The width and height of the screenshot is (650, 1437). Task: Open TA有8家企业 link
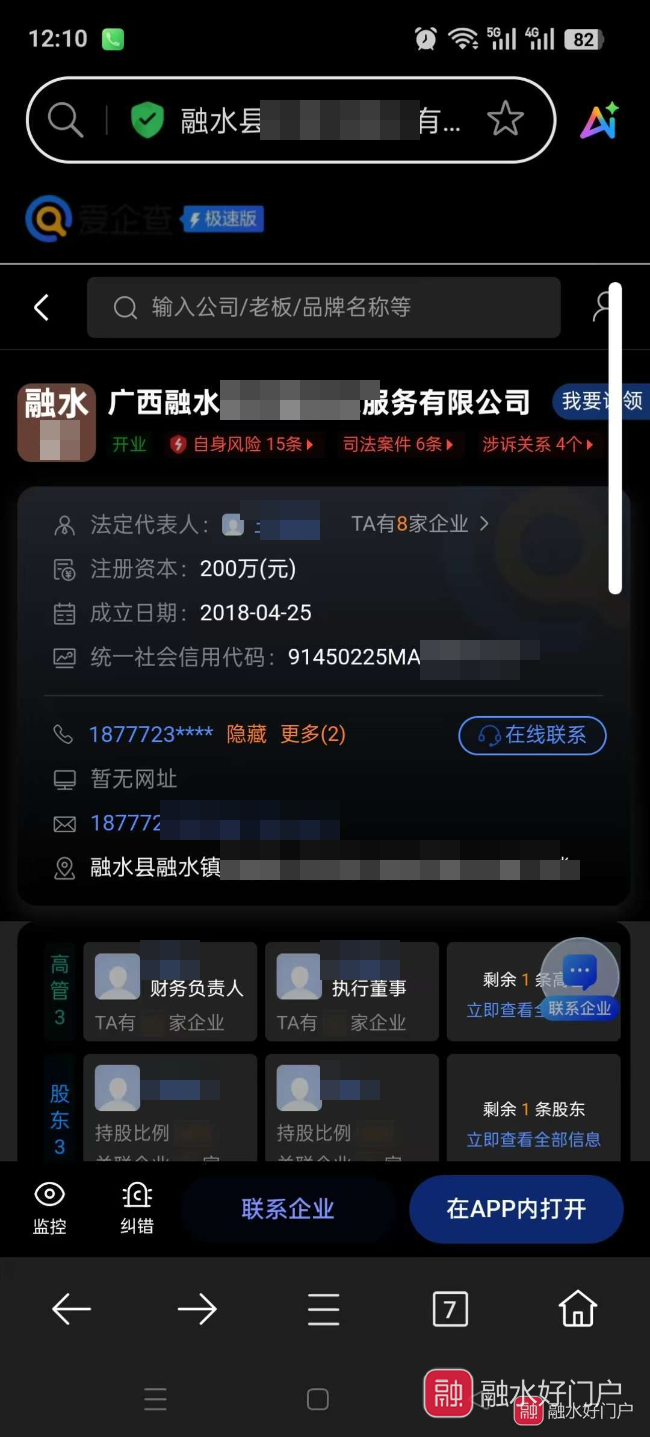pyautogui.click(x=420, y=524)
